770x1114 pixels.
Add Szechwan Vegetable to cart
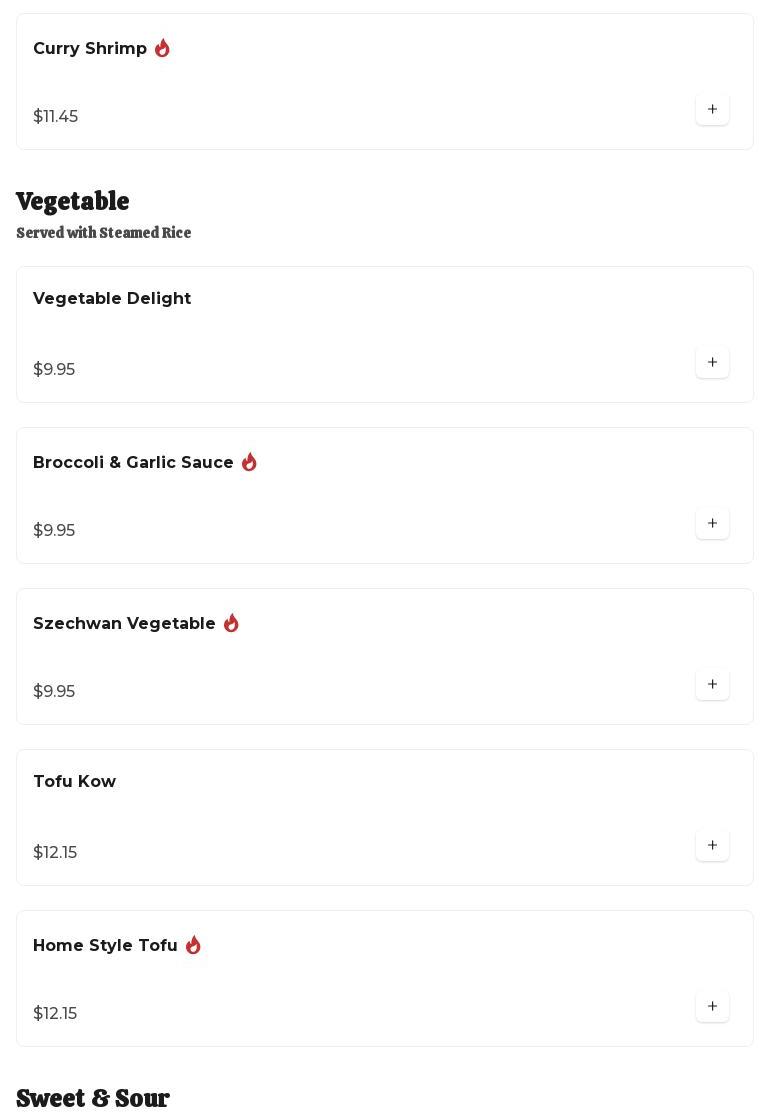pos(712,684)
